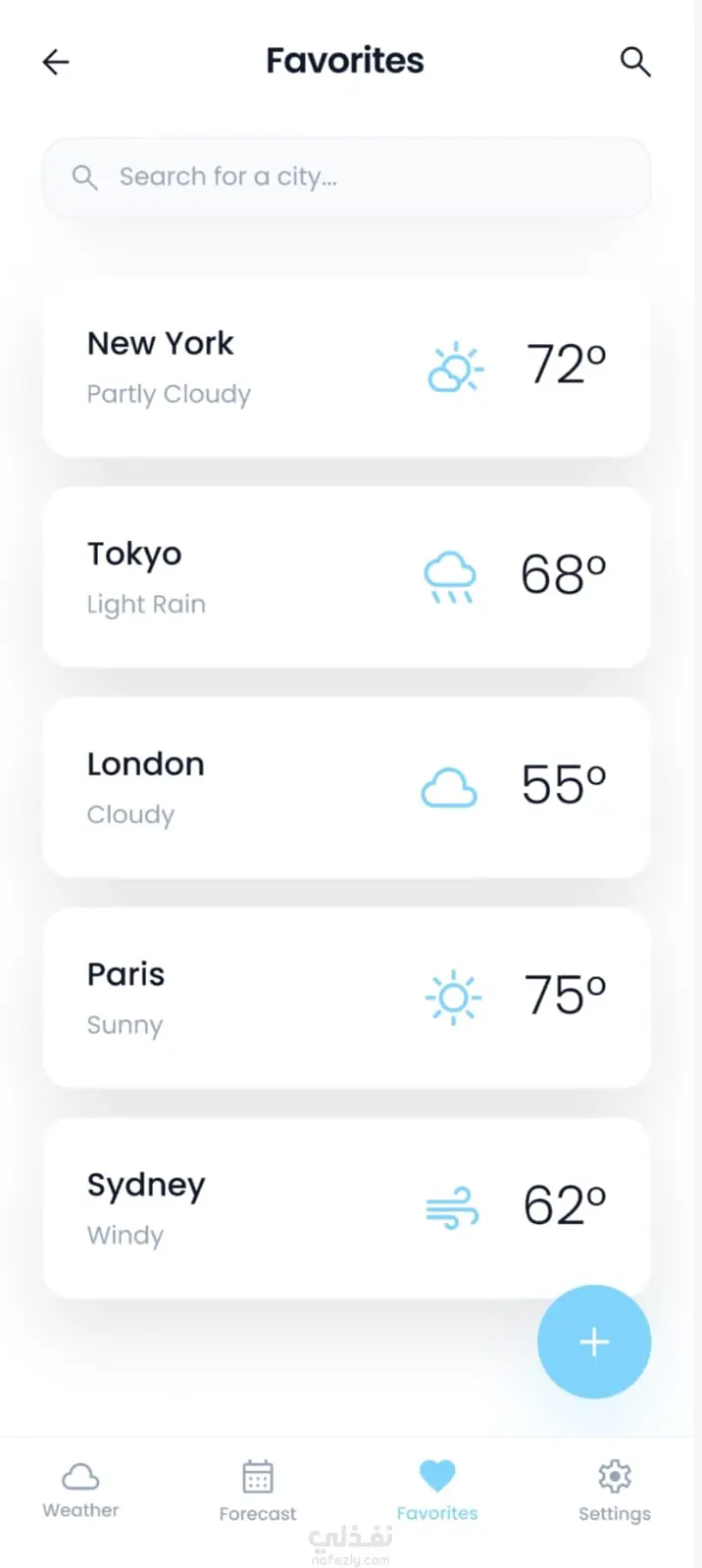Open the New York weather card

click(345, 367)
